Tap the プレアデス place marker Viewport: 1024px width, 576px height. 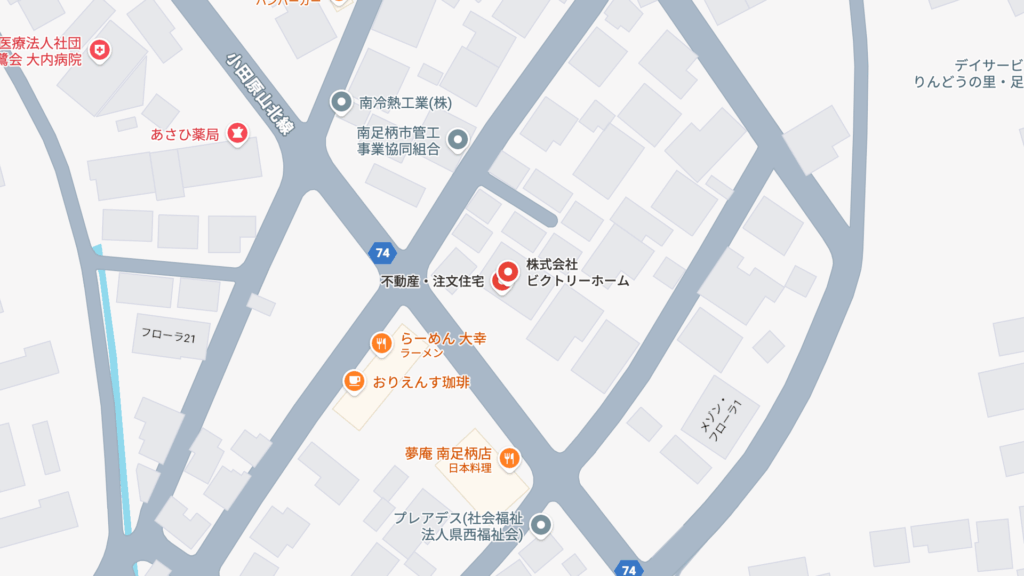coord(541,524)
